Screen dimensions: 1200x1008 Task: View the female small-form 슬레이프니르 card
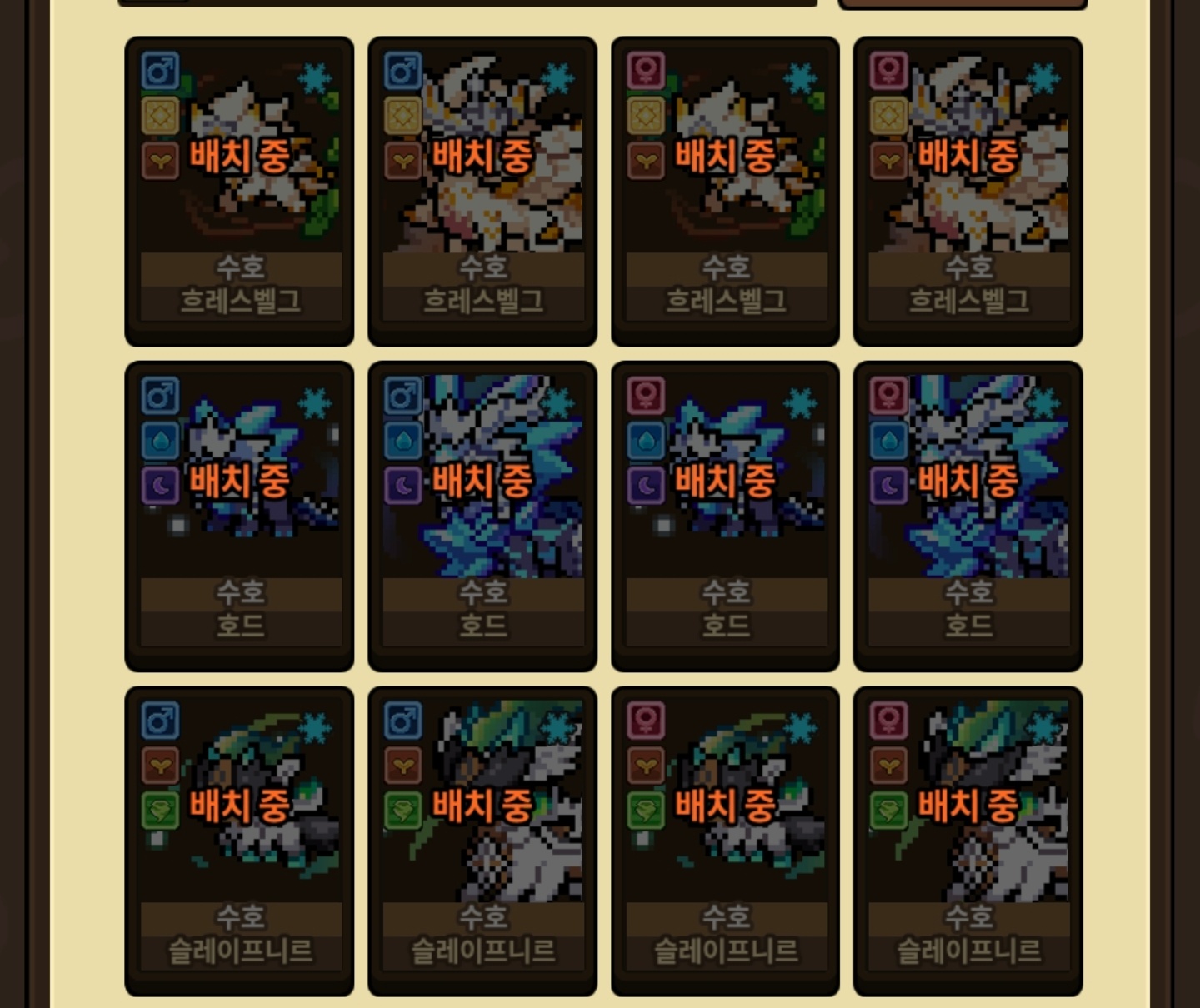tap(725, 841)
